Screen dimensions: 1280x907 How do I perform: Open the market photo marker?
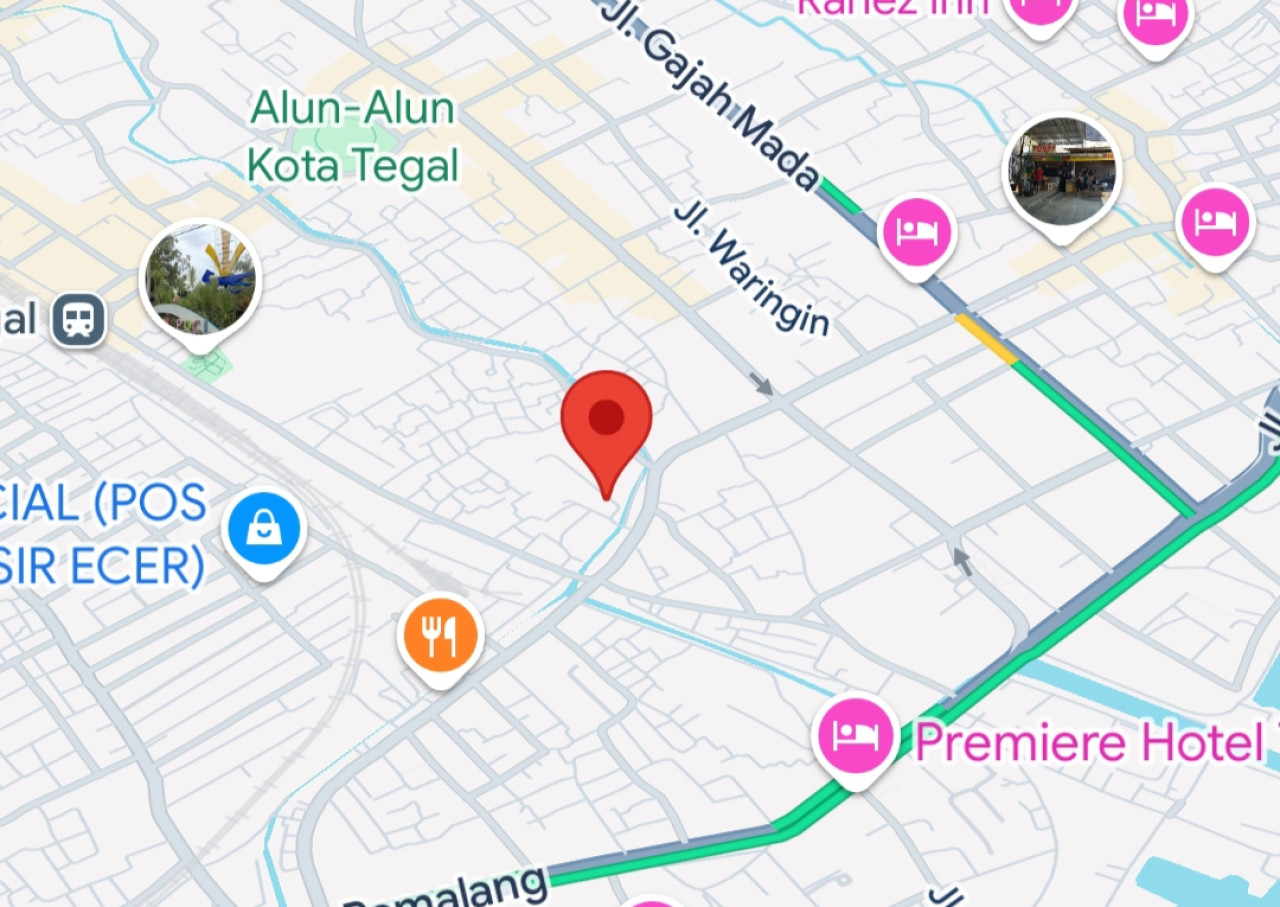(1061, 172)
